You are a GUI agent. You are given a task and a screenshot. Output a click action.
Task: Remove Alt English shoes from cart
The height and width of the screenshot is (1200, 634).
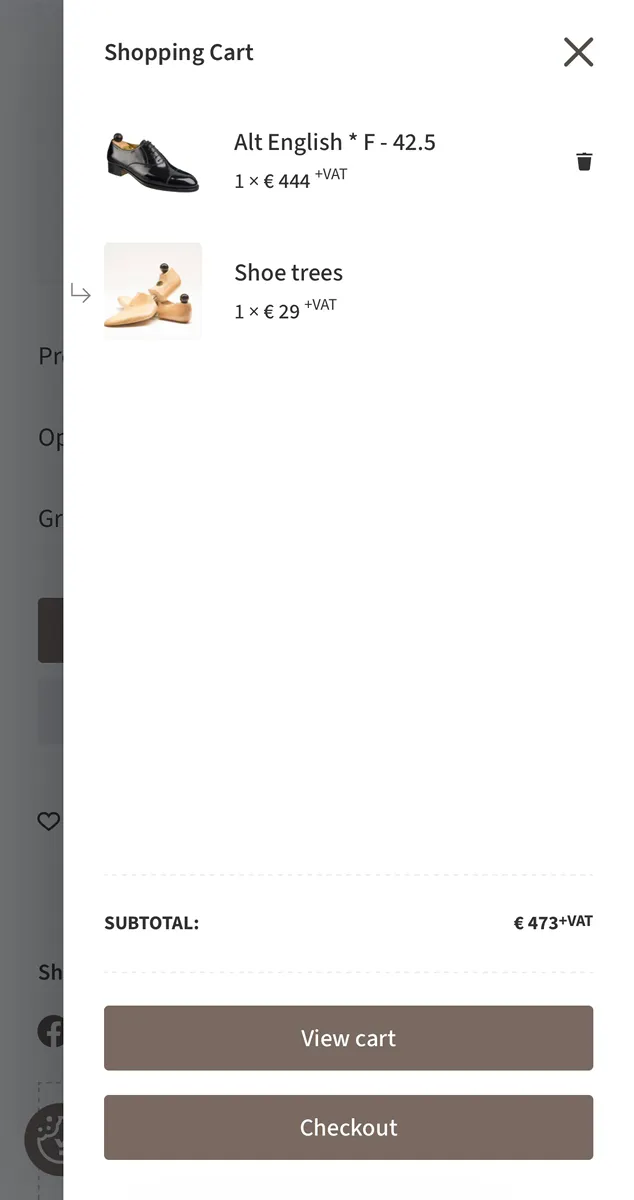pos(584,161)
